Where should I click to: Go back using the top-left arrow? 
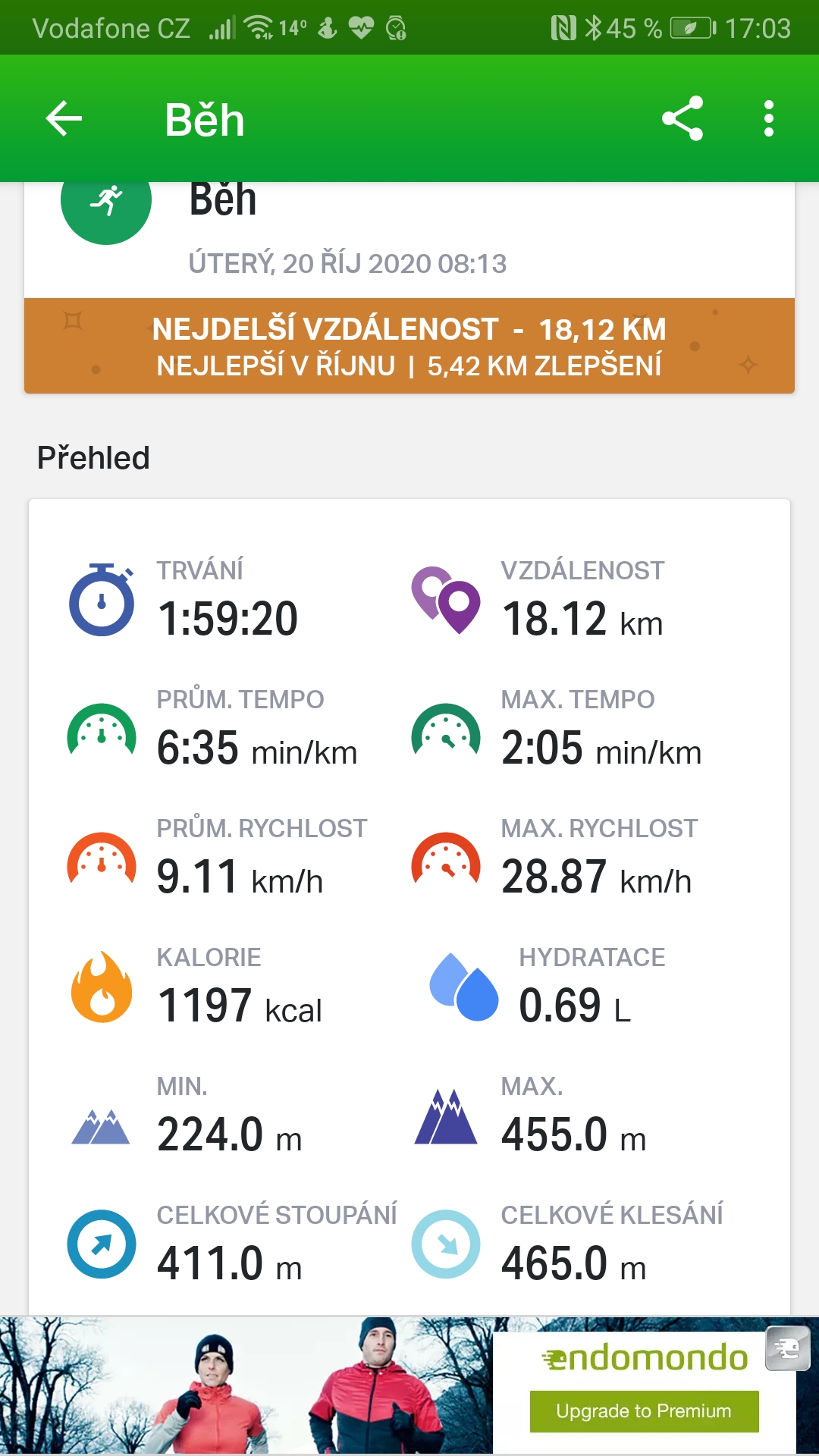(x=64, y=119)
